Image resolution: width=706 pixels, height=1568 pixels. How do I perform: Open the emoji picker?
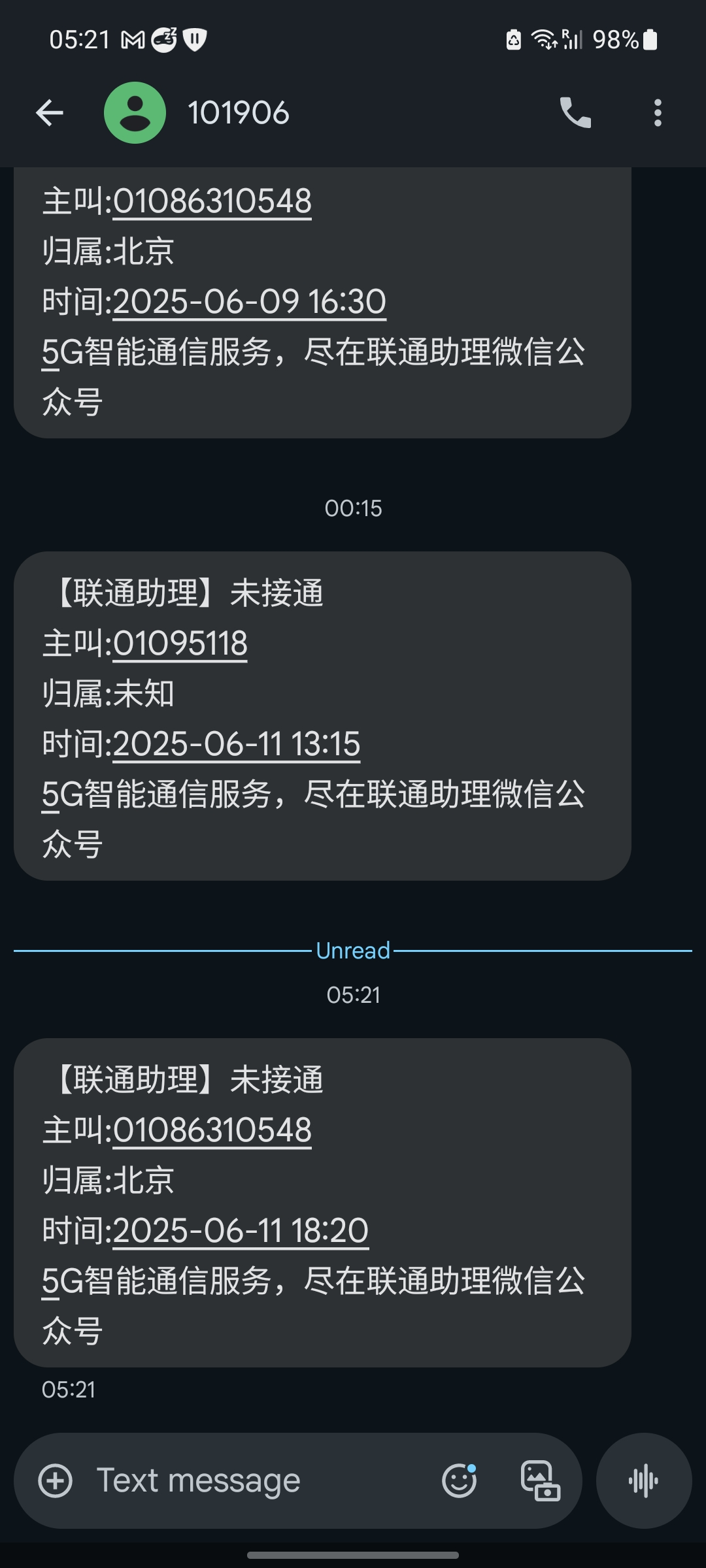pyautogui.click(x=459, y=1481)
